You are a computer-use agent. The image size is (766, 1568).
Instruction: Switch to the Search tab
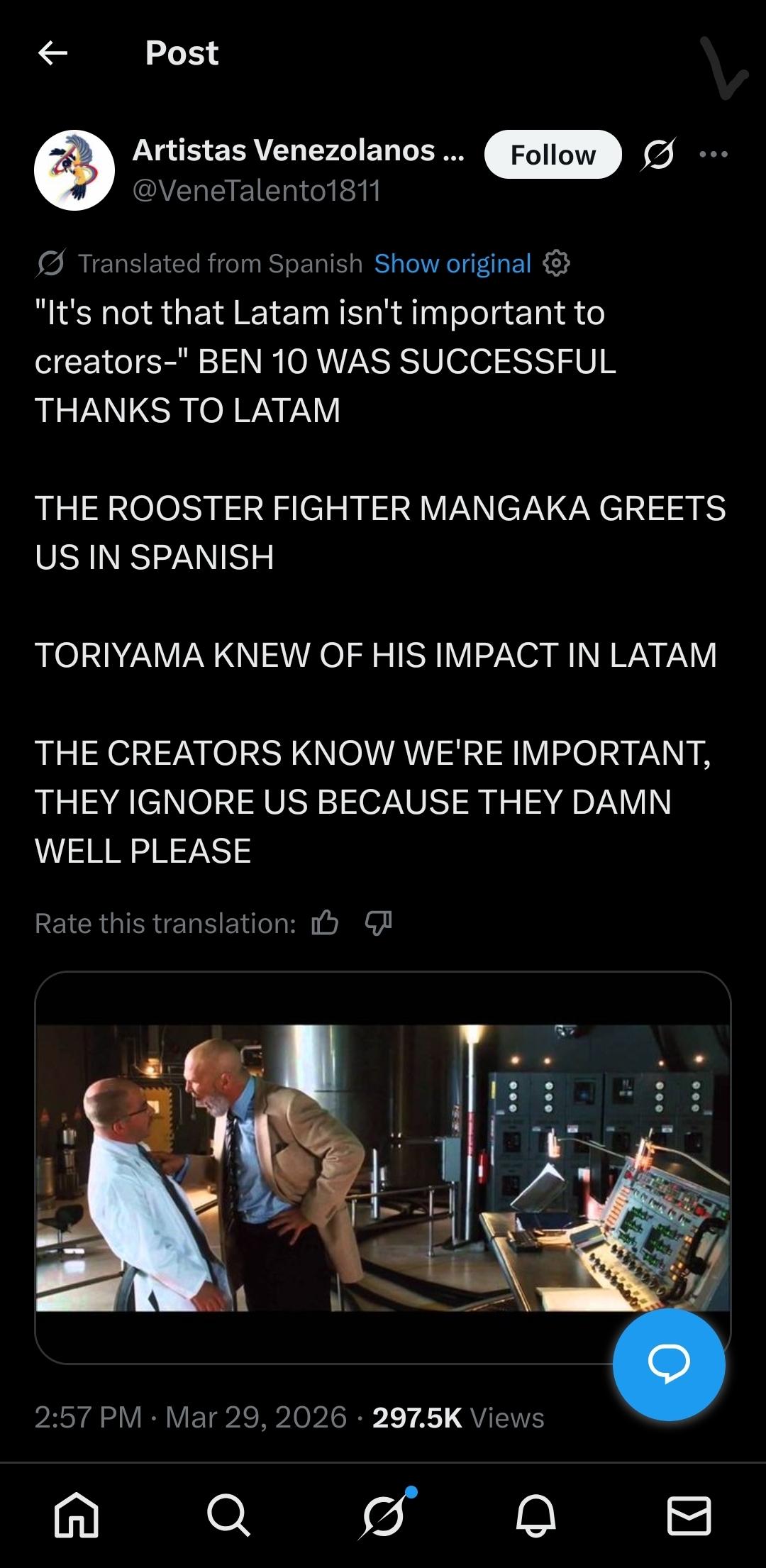coord(228,1515)
